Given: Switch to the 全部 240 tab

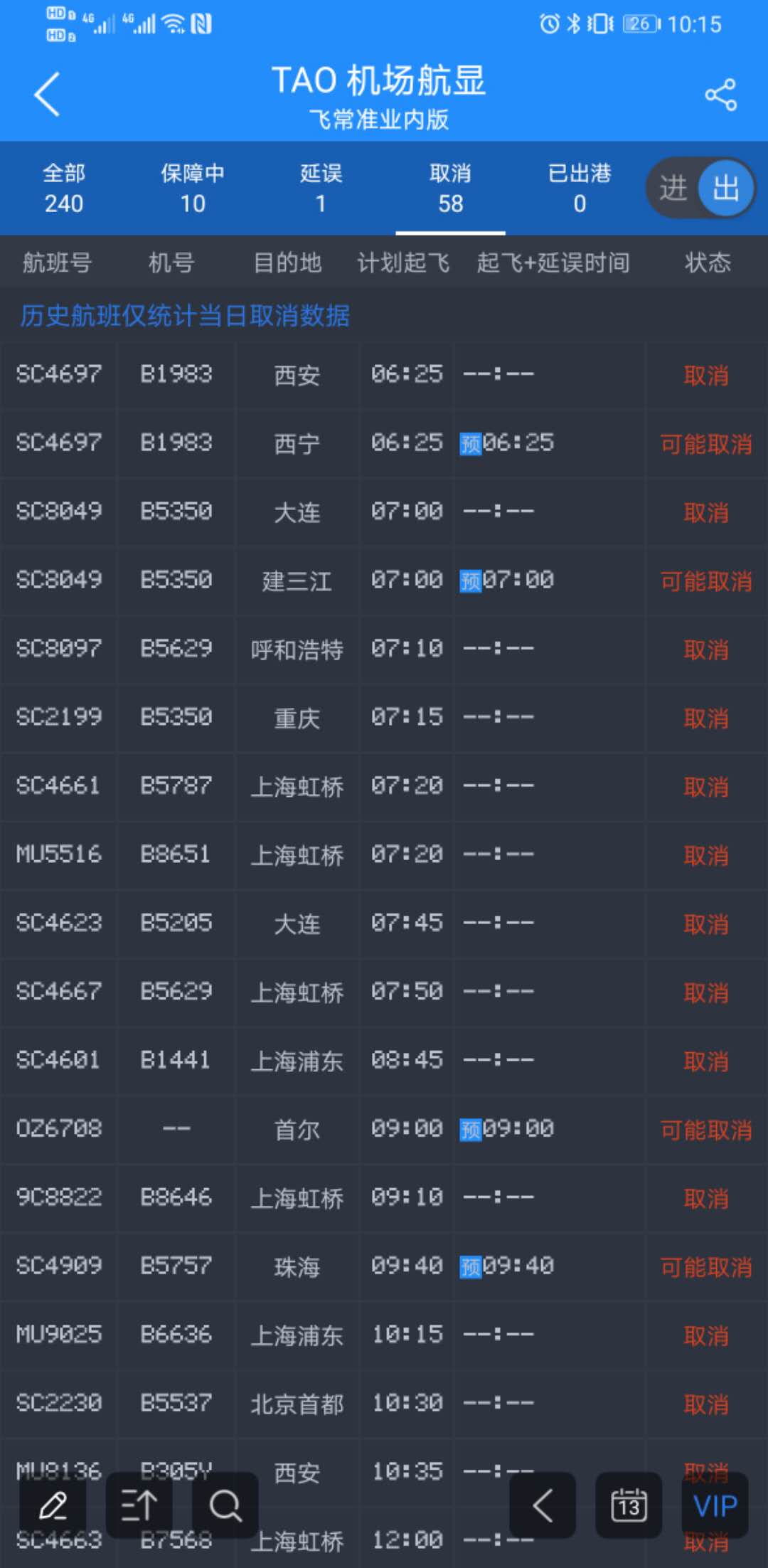Looking at the screenshot, I should pyautogui.click(x=64, y=189).
